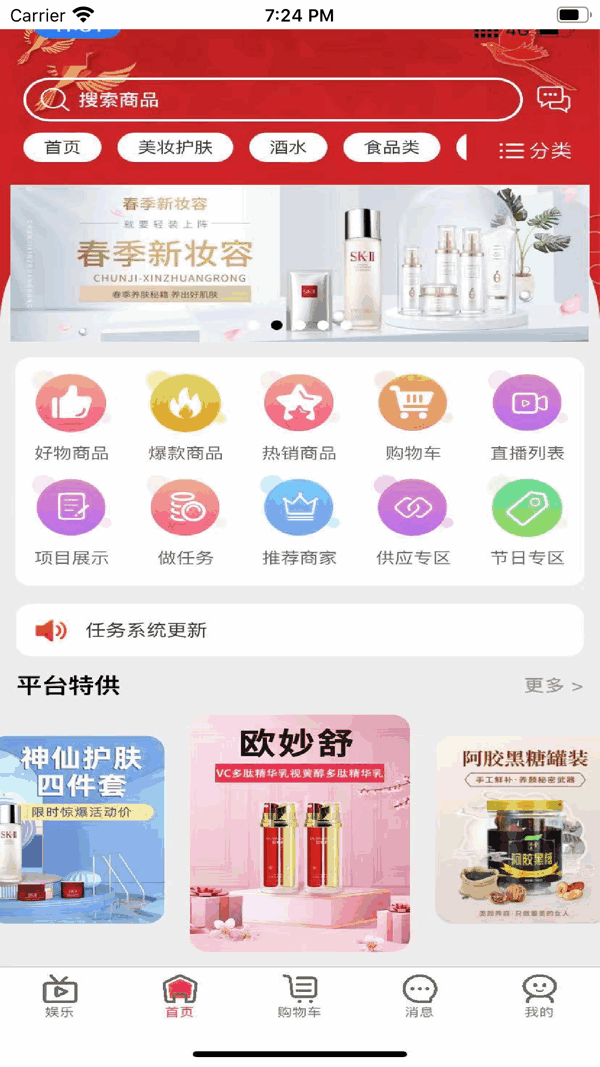Switch to the 娱乐 tab
The image size is (600, 1067).
point(60,996)
